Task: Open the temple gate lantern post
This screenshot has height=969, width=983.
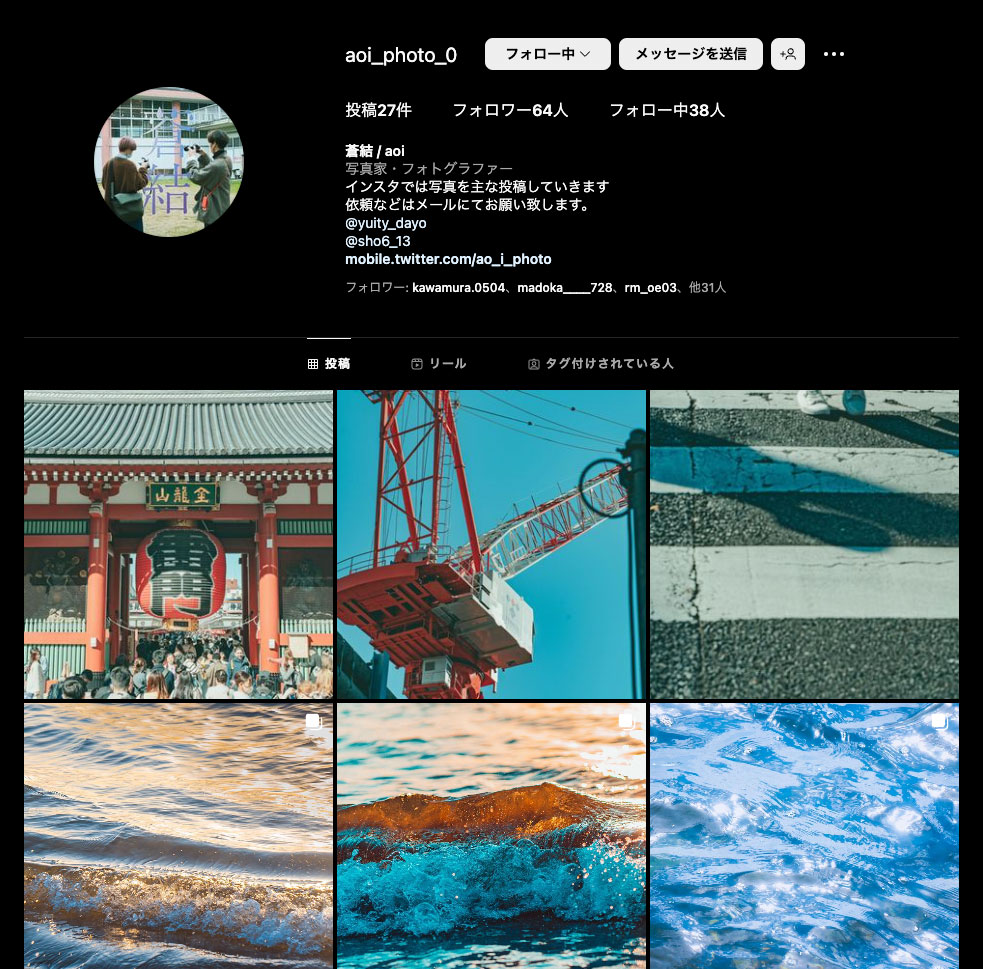Action: tap(178, 544)
